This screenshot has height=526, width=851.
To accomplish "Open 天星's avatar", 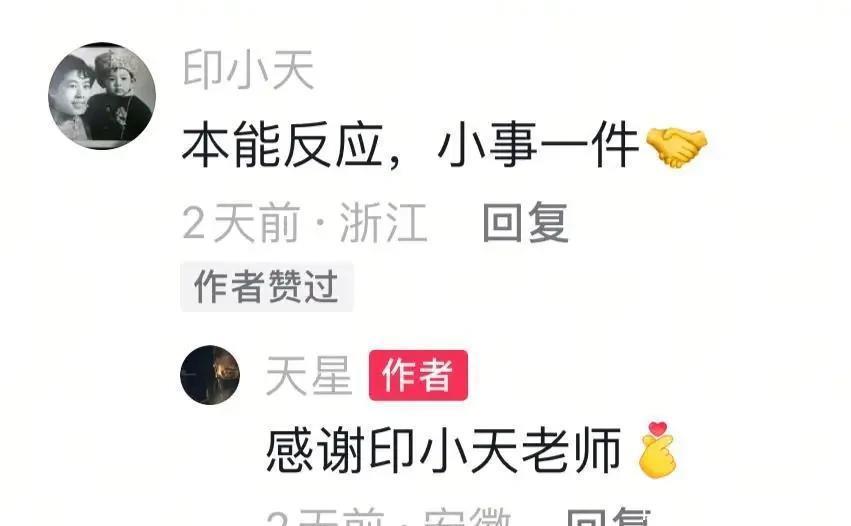I will point(210,375).
